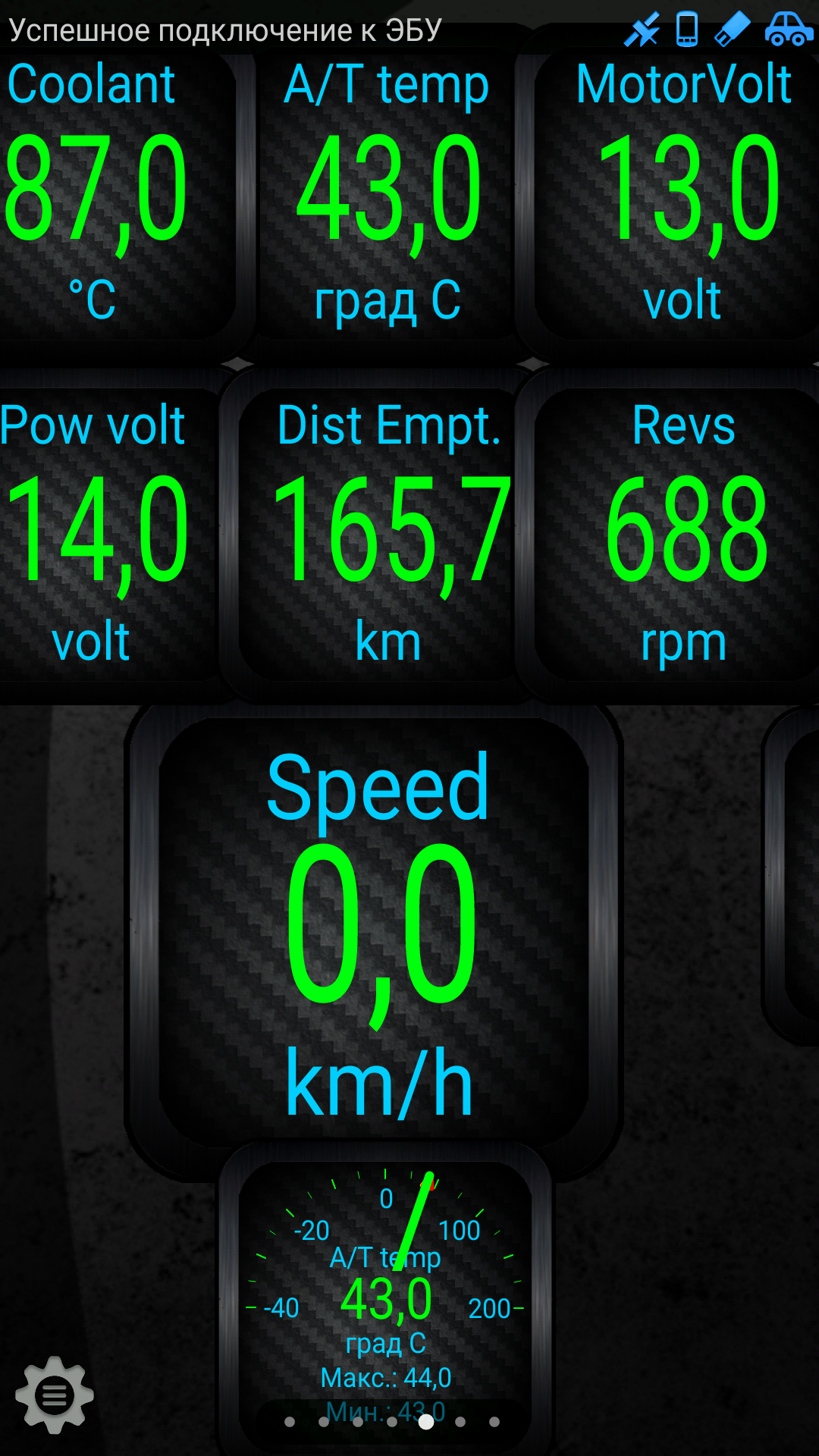Open the Speed gauge tile
Screen dimensions: 819x1456
pyautogui.click(x=375, y=933)
